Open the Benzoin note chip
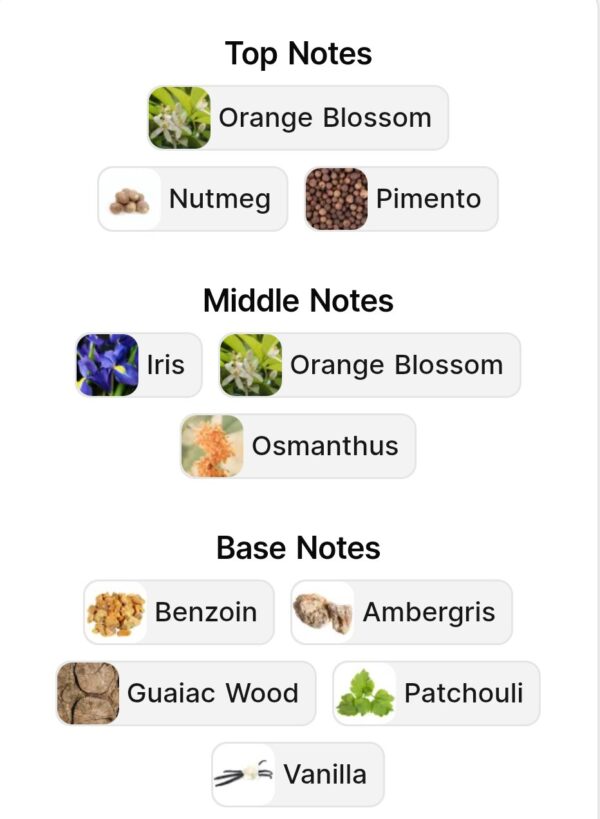Image resolution: width=600 pixels, height=819 pixels. pos(179,612)
